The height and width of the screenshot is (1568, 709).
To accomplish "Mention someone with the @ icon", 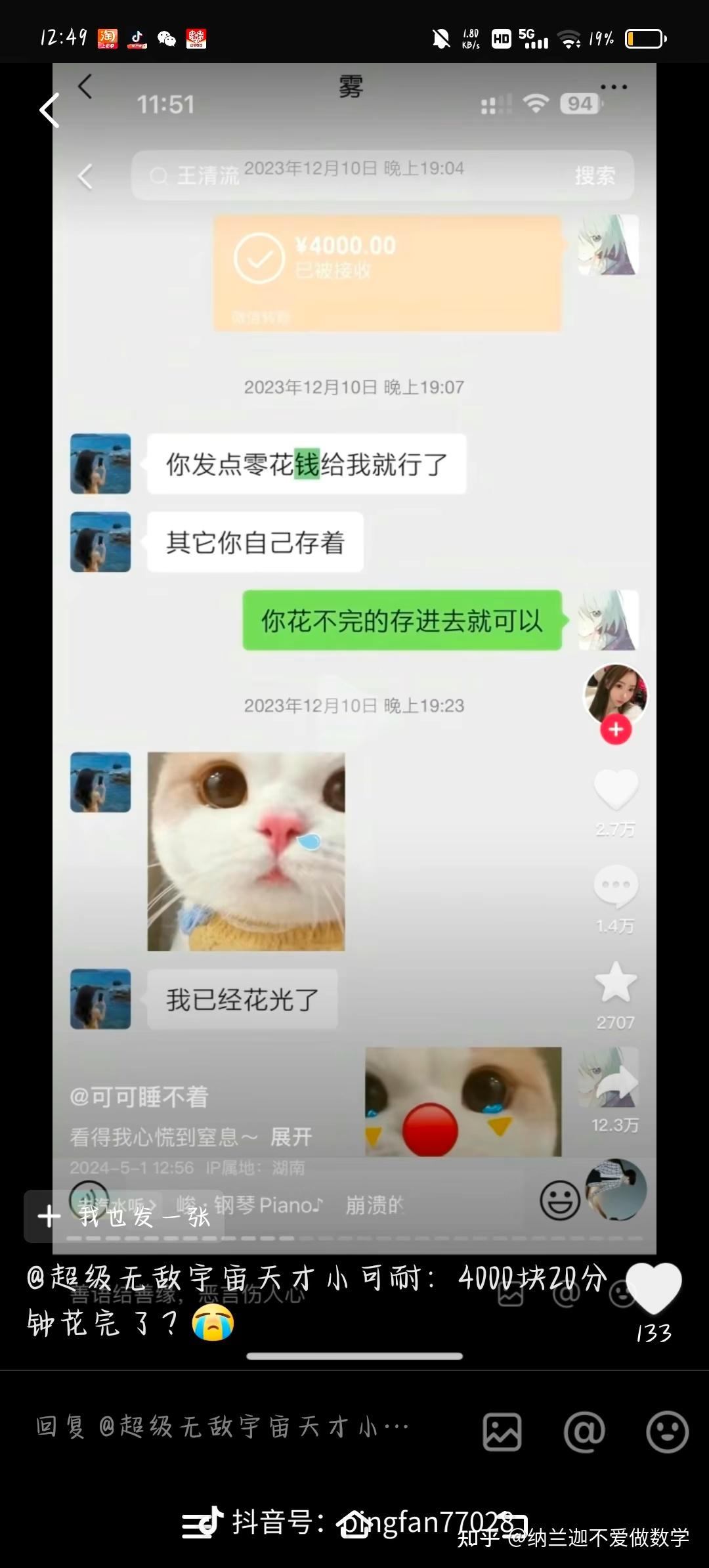I will [x=584, y=1431].
